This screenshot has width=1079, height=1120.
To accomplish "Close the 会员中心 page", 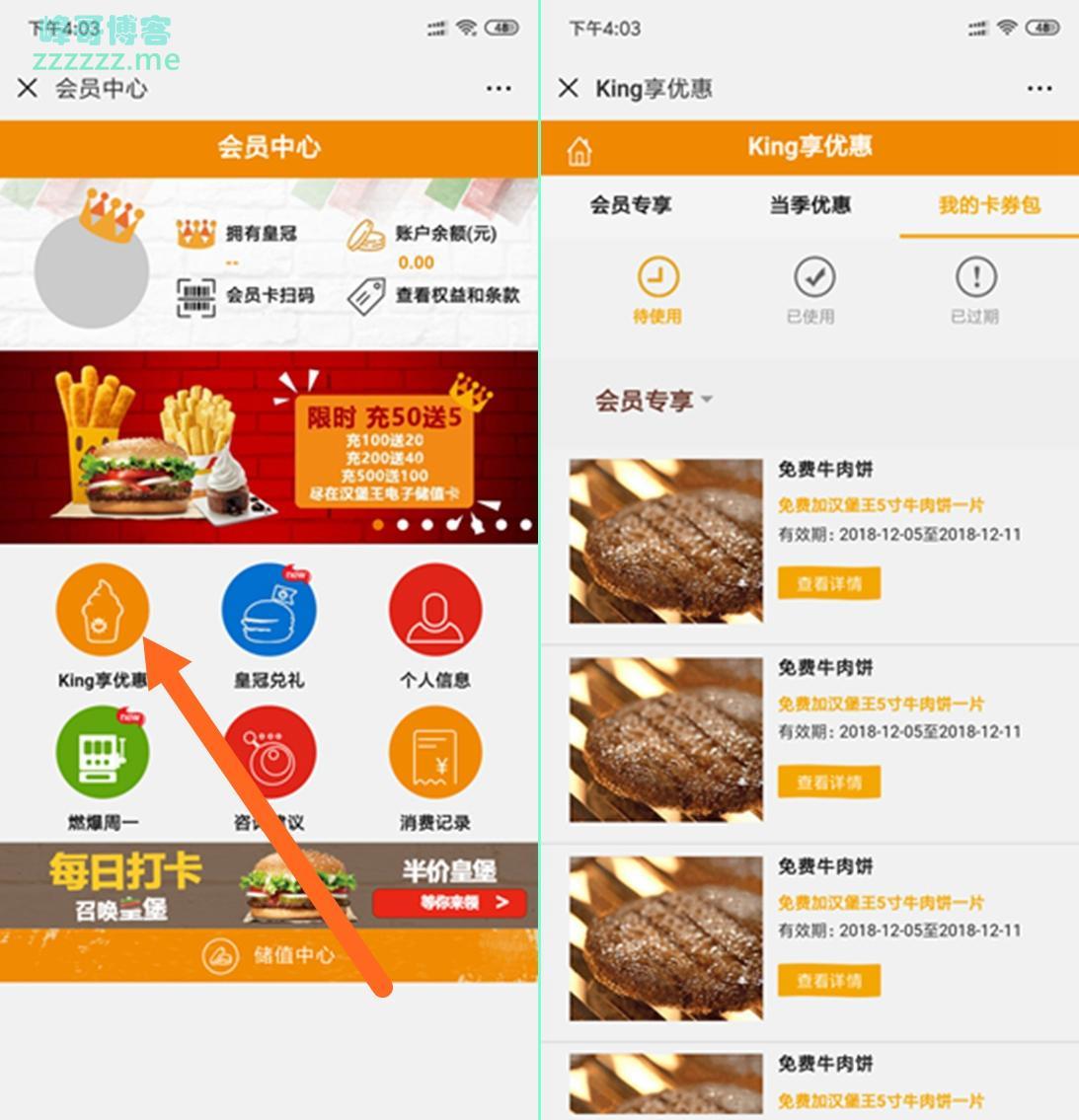I will [x=28, y=88].
